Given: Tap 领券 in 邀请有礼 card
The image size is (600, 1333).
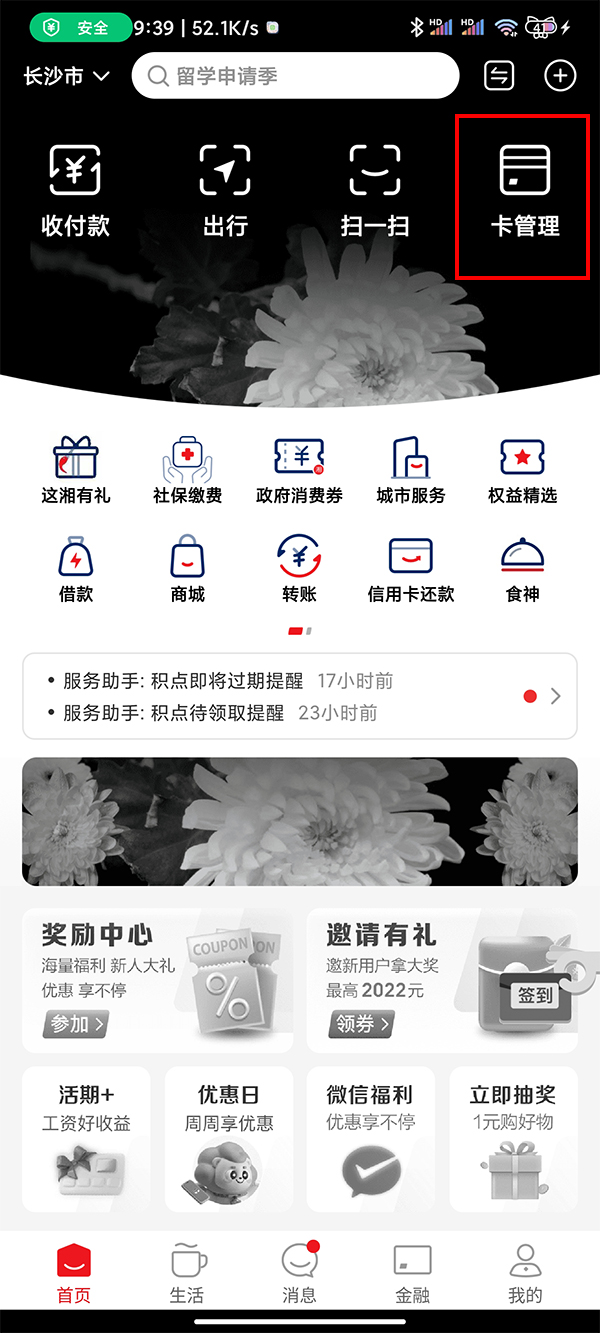Looking at the screenshot, I should pos(361,1024).
